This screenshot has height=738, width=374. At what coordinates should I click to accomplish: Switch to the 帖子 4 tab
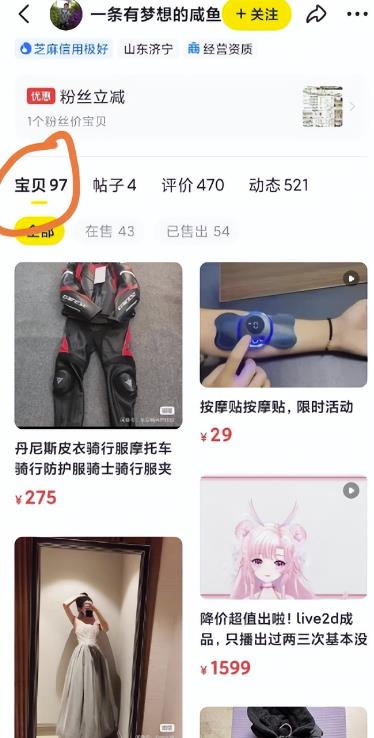pos(114,185)
